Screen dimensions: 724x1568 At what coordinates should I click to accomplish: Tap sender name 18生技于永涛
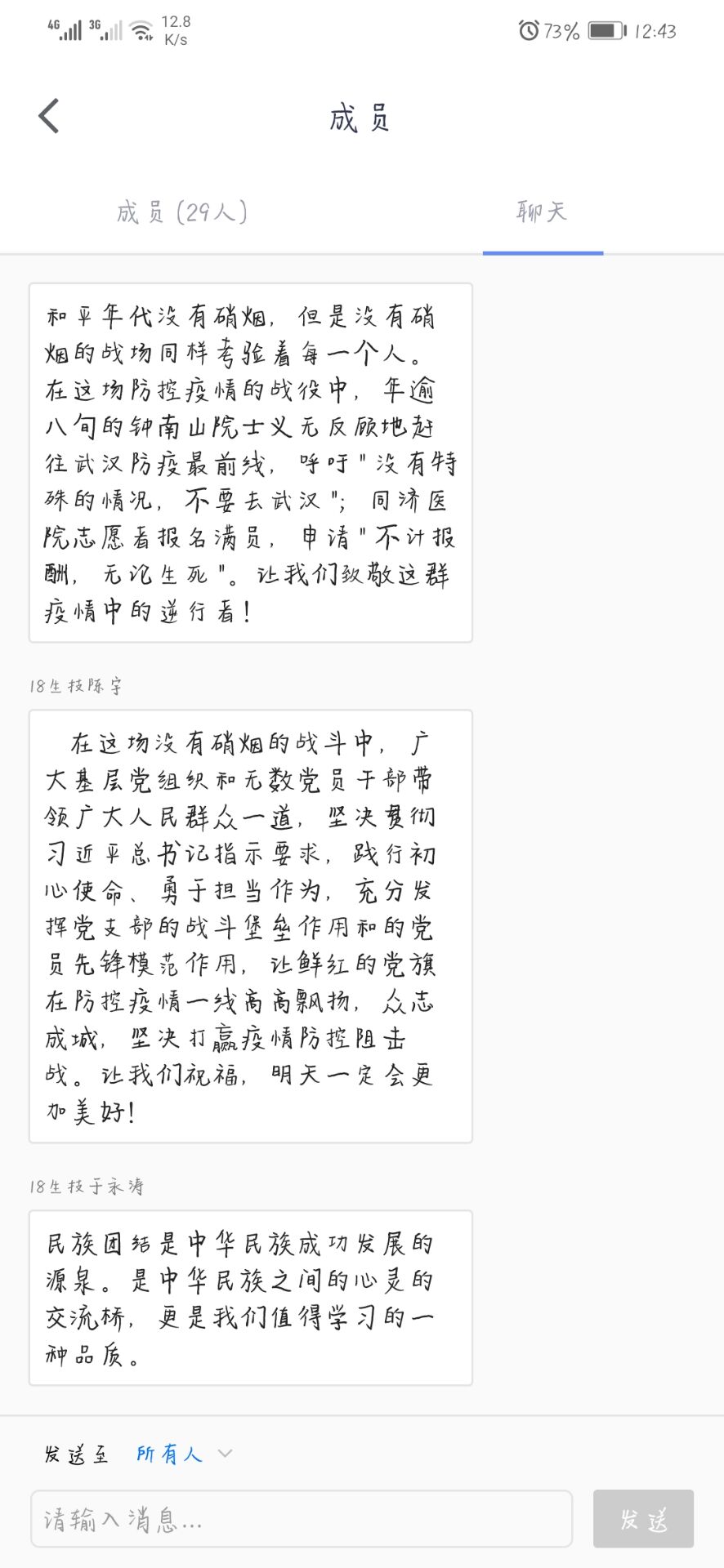click(86, 1187)
